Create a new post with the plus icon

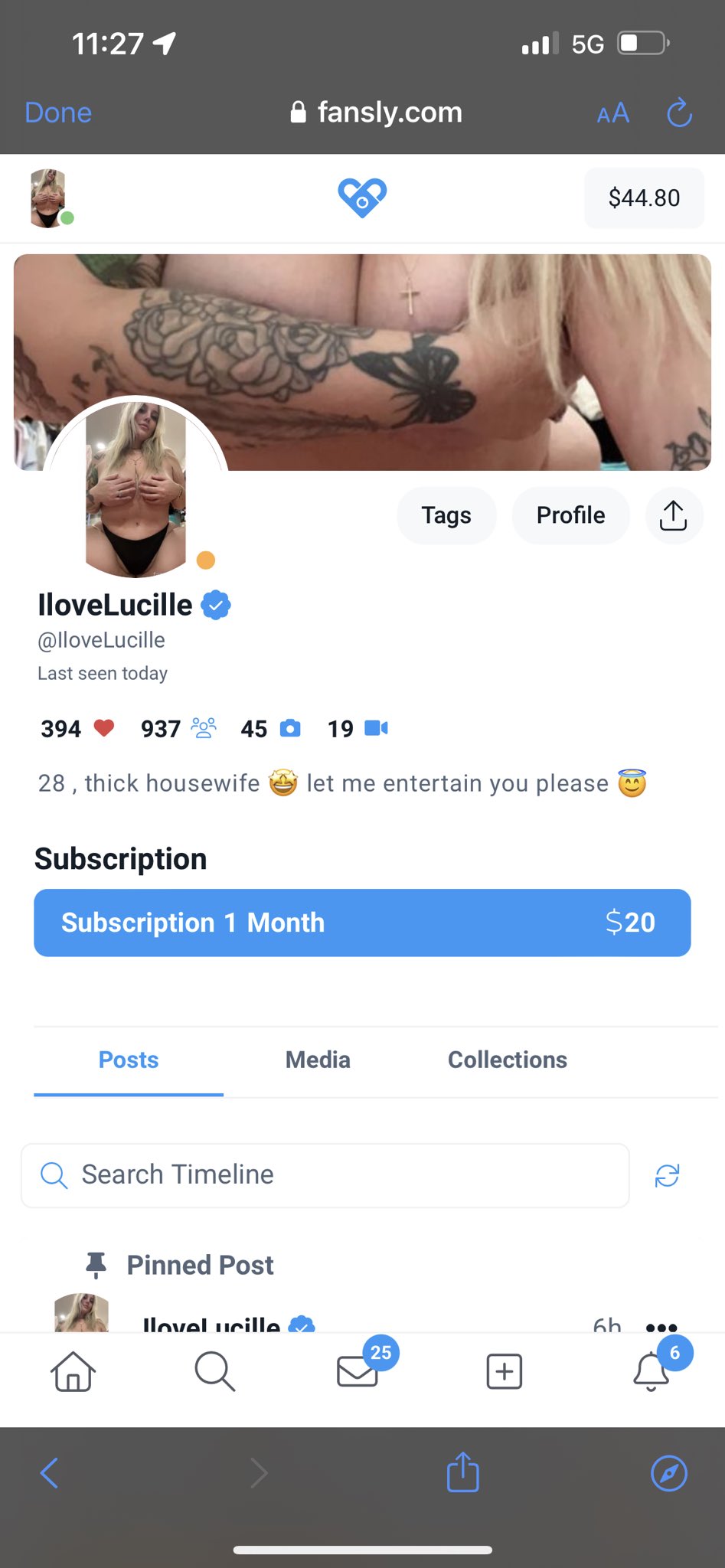504,1370
